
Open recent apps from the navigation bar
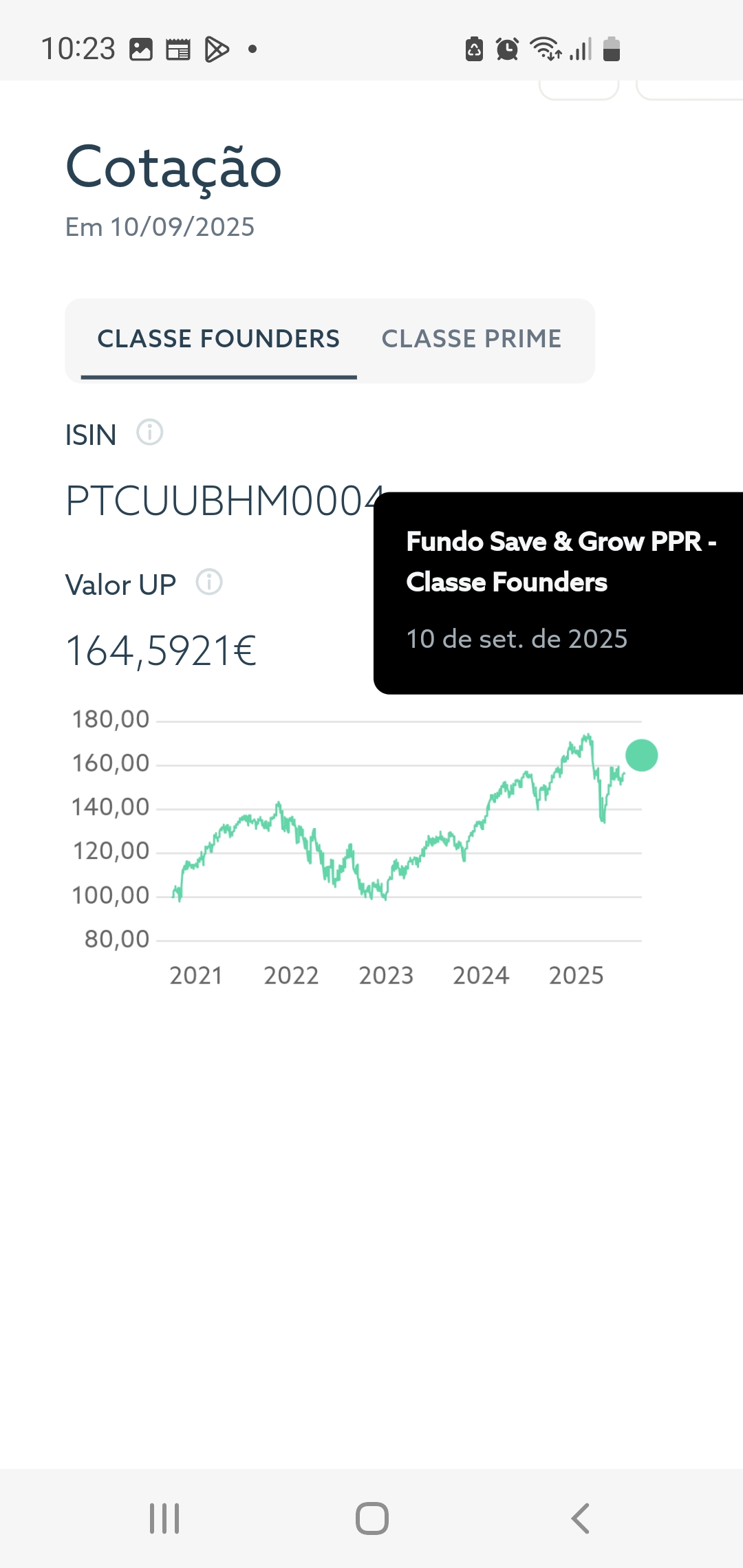tap(164, 1518)
